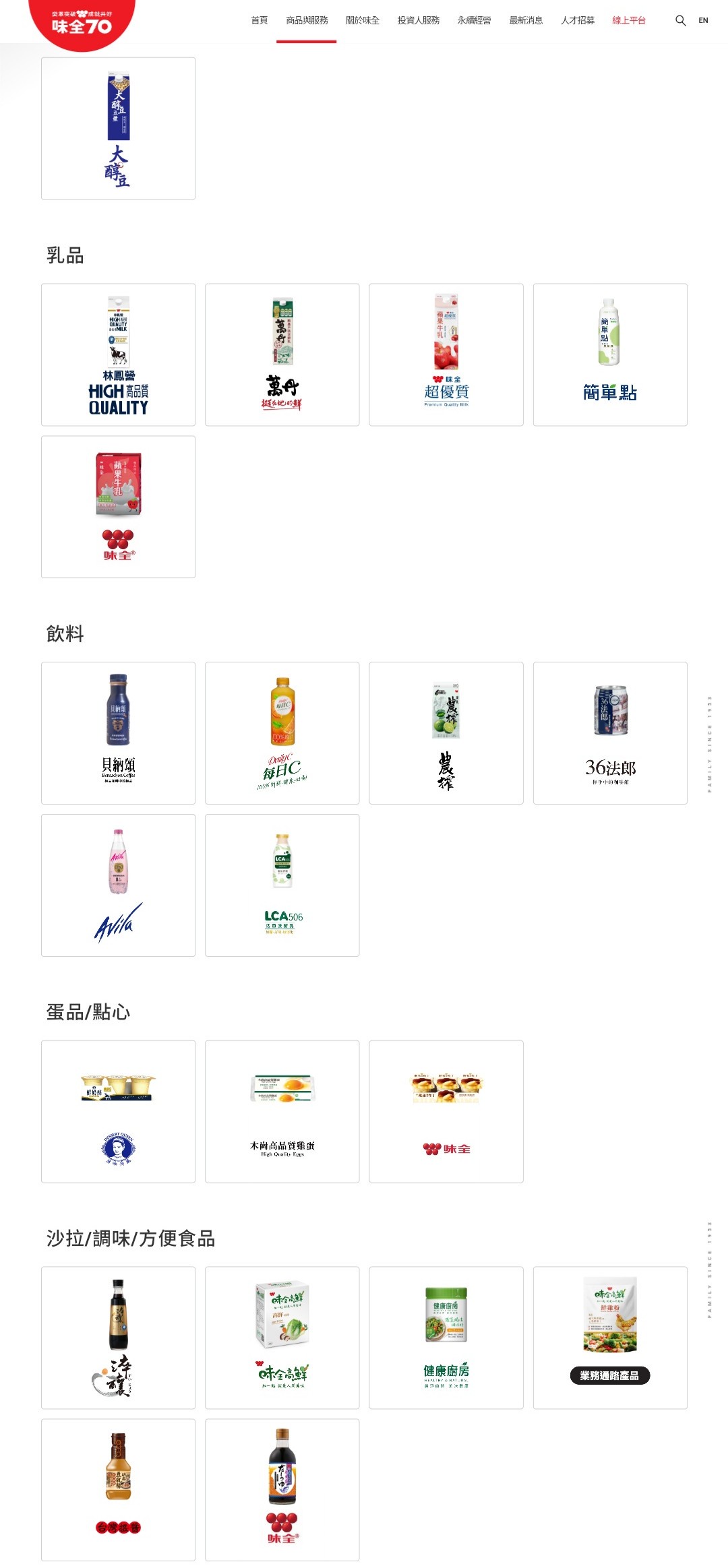Open the 大醇豆 brand card
This screenshot has width=728, height=1568.
[x=118, y=129]
